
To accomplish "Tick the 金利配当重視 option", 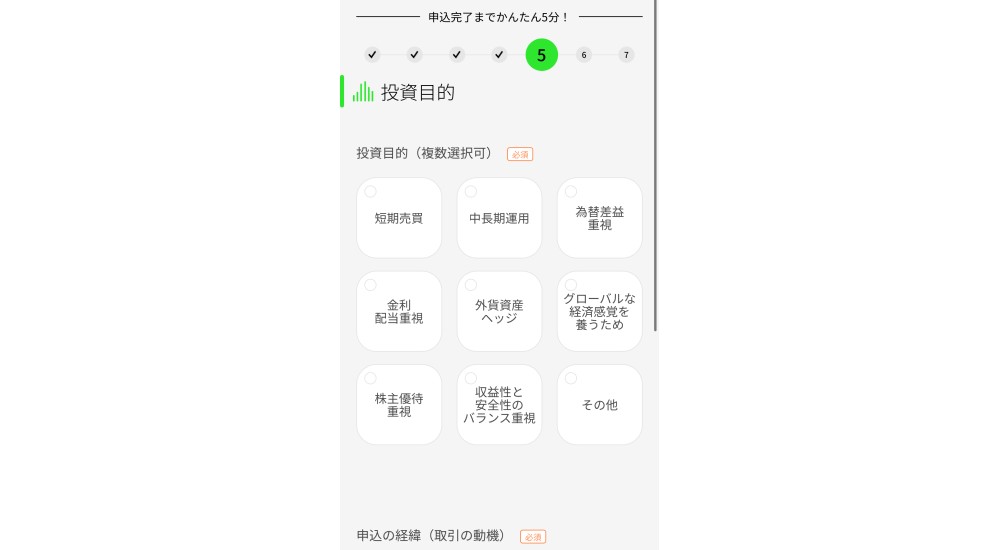I will (399, 311).
